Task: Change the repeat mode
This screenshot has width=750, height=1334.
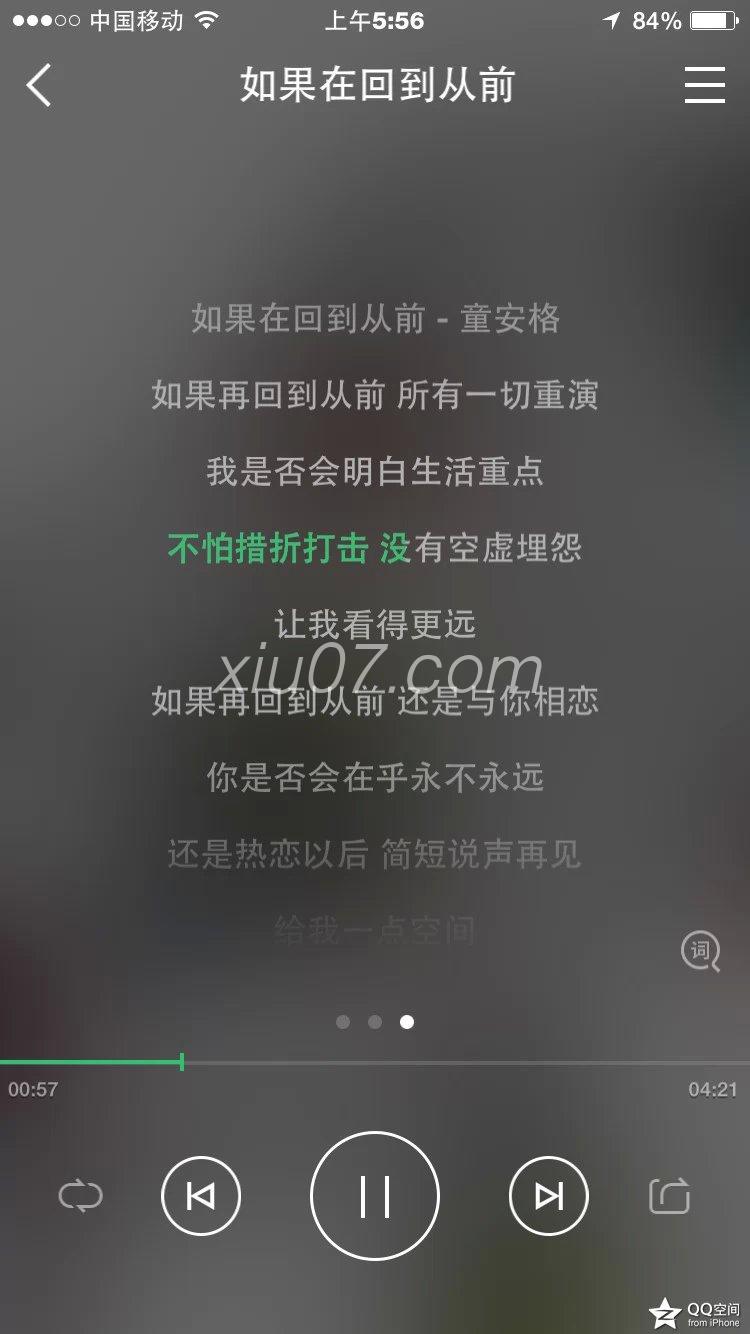Action: point(80,1196)
